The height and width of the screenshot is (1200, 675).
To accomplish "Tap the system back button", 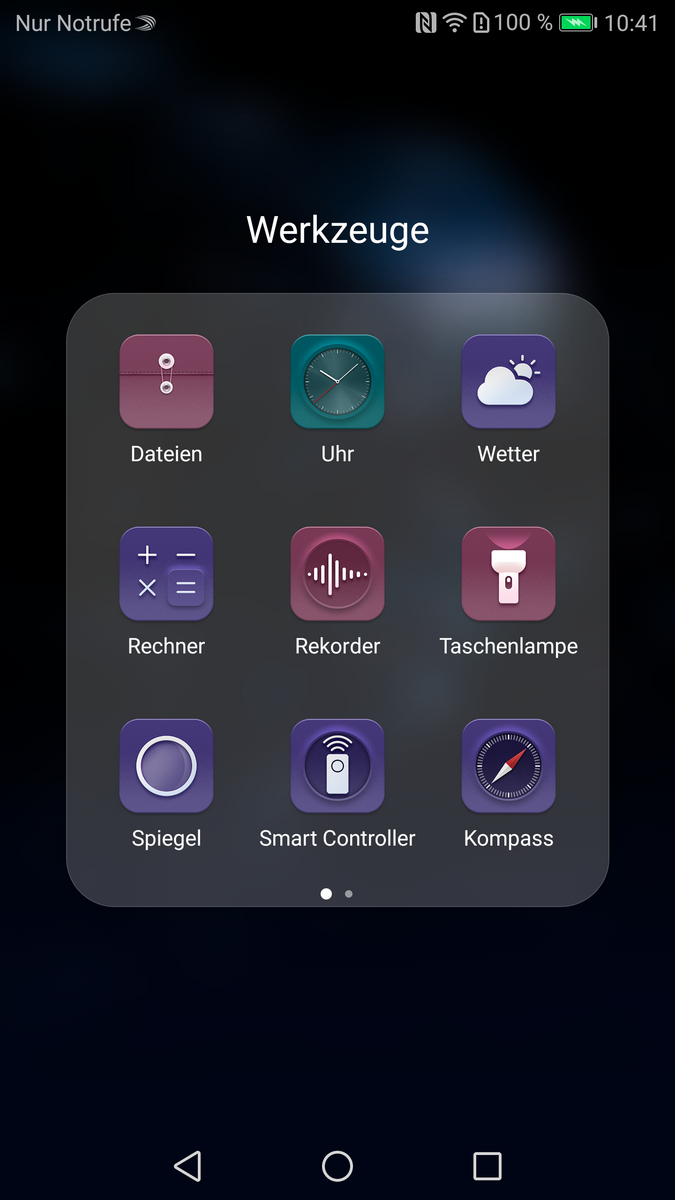I will [187, 1166].
